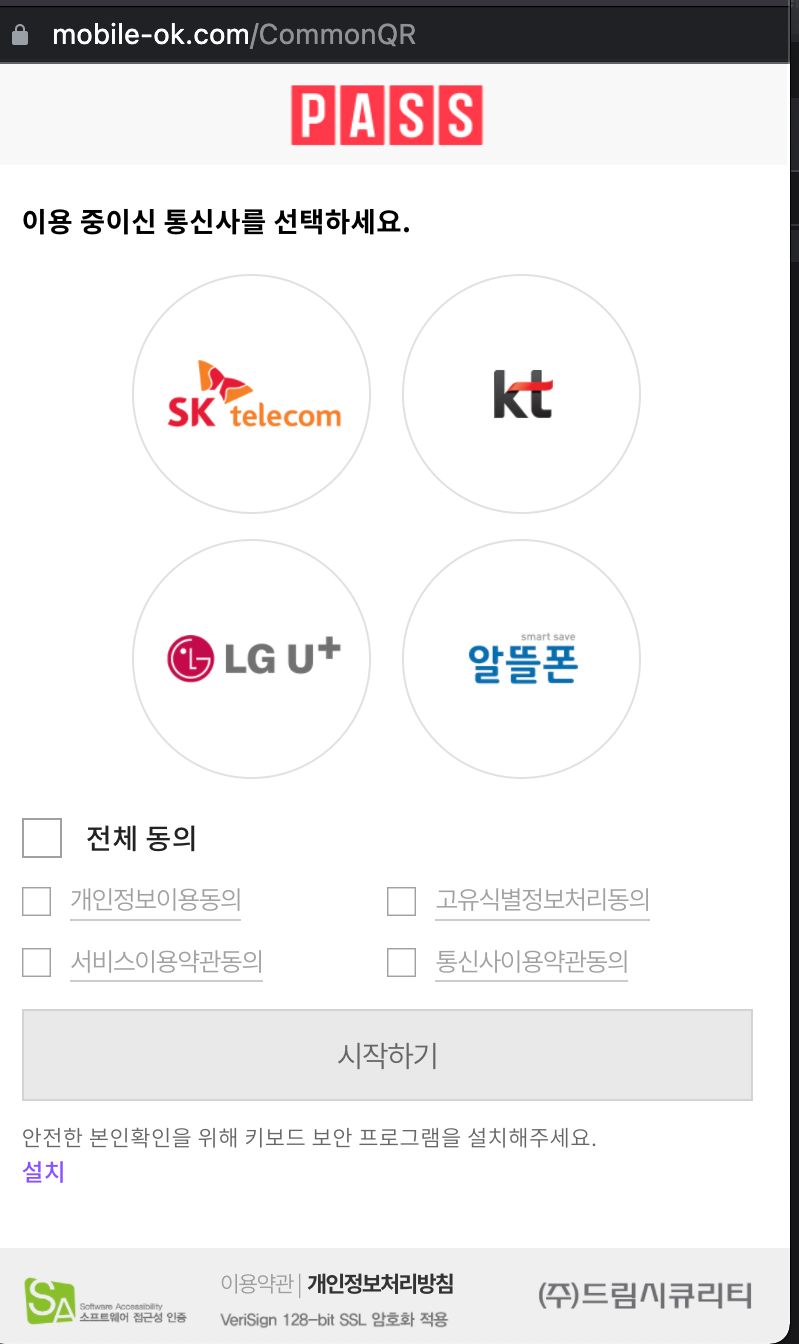Viewport: 799px width, 1344px height.
Task: Tap 설치 to install keyboard security
Action: [x=43, y=1171]
